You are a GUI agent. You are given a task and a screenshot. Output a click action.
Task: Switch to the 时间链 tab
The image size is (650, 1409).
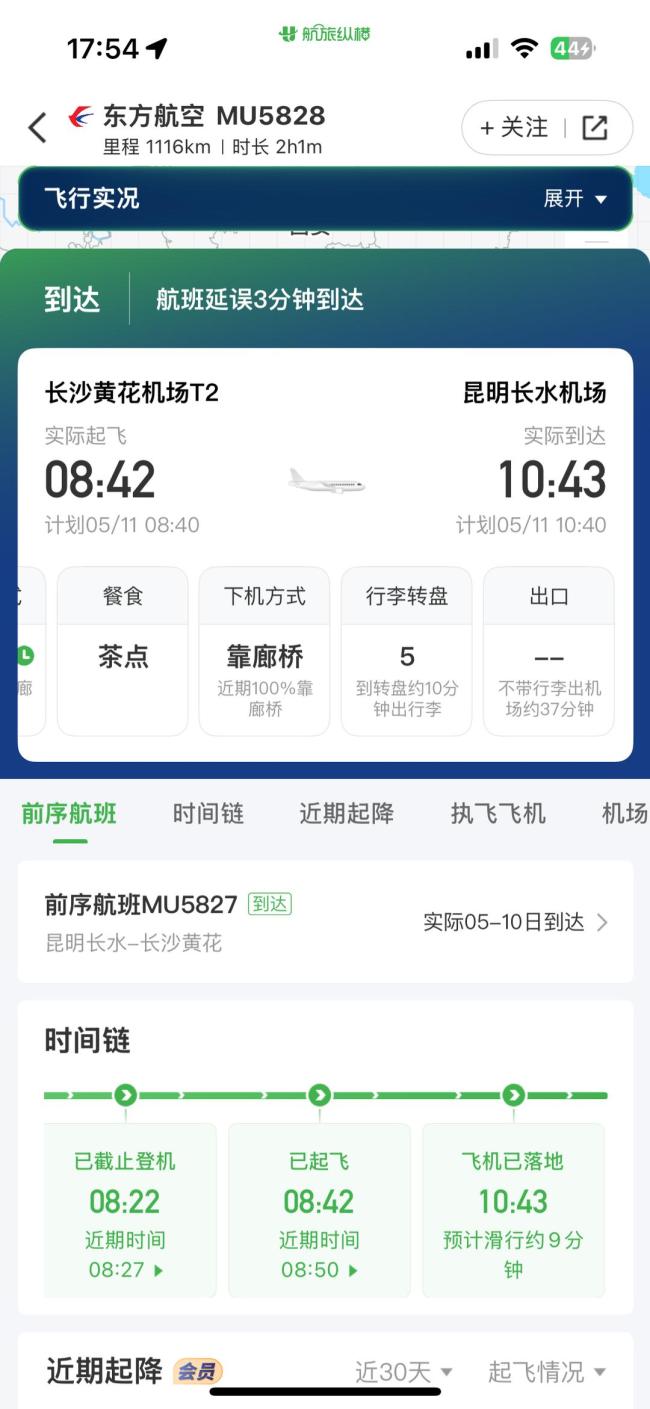[208, 813]
